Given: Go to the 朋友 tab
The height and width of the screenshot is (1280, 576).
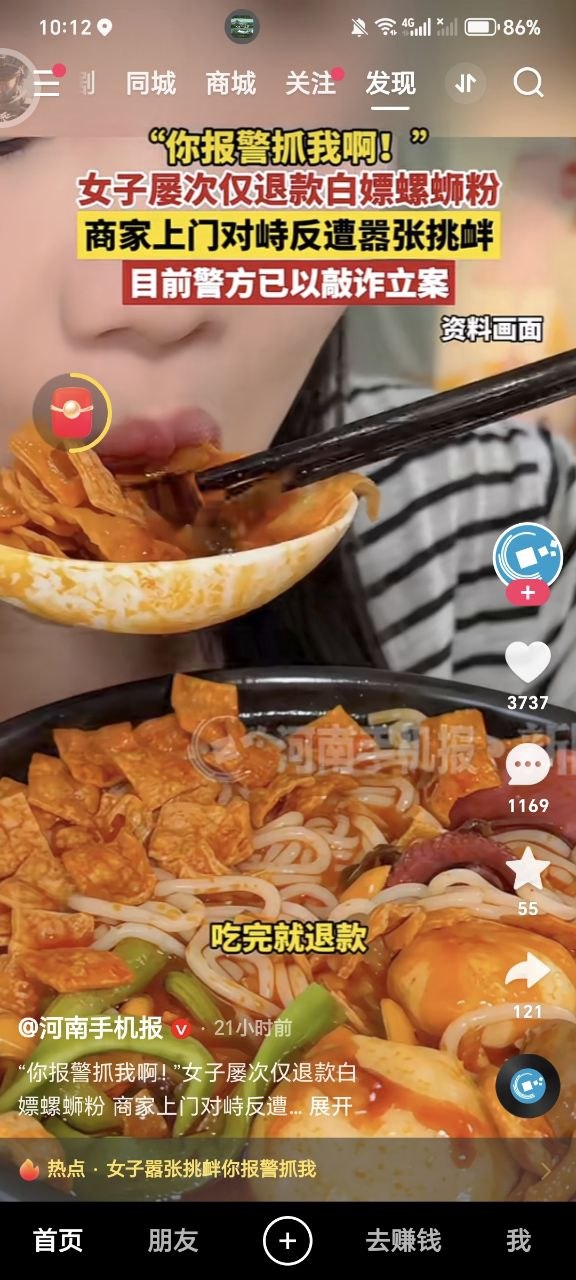Looking at the screenshot, I should click(173, 1241).
